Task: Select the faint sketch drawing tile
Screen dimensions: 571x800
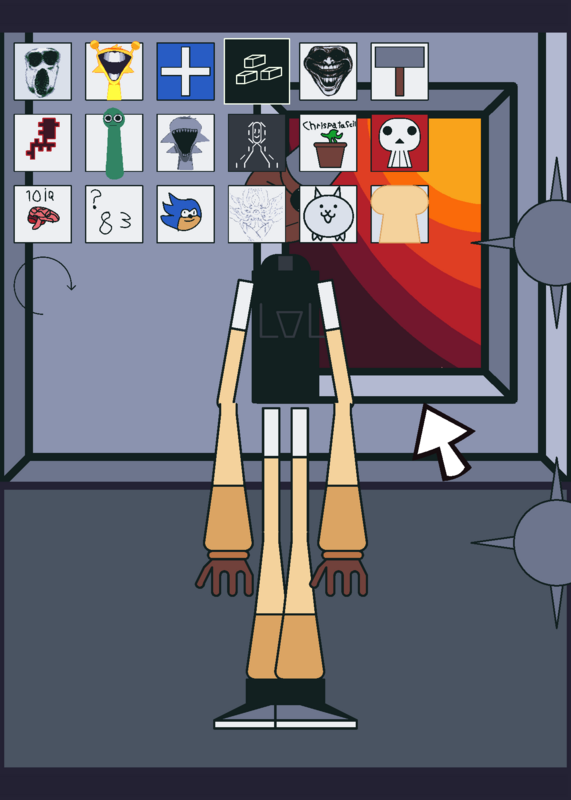Action: [x=257, y=214]
